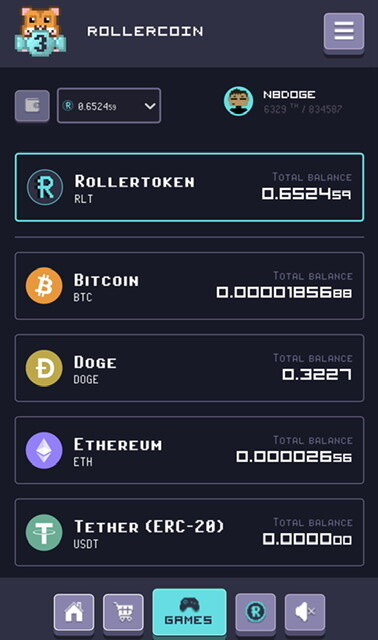Toggle the sound mute button

(305, 613)
